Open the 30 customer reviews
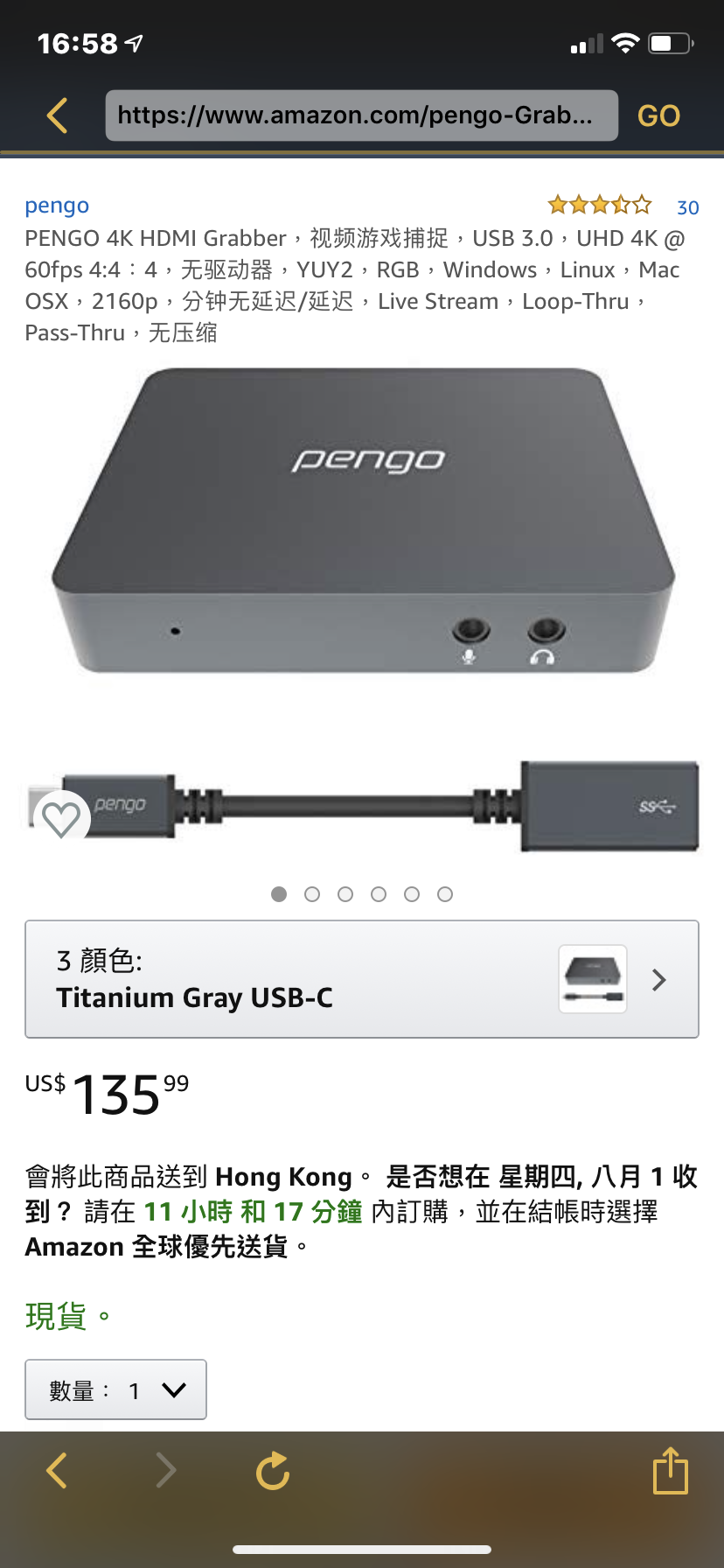Viewport: 724px width, 1568px height. click(687, 207)
